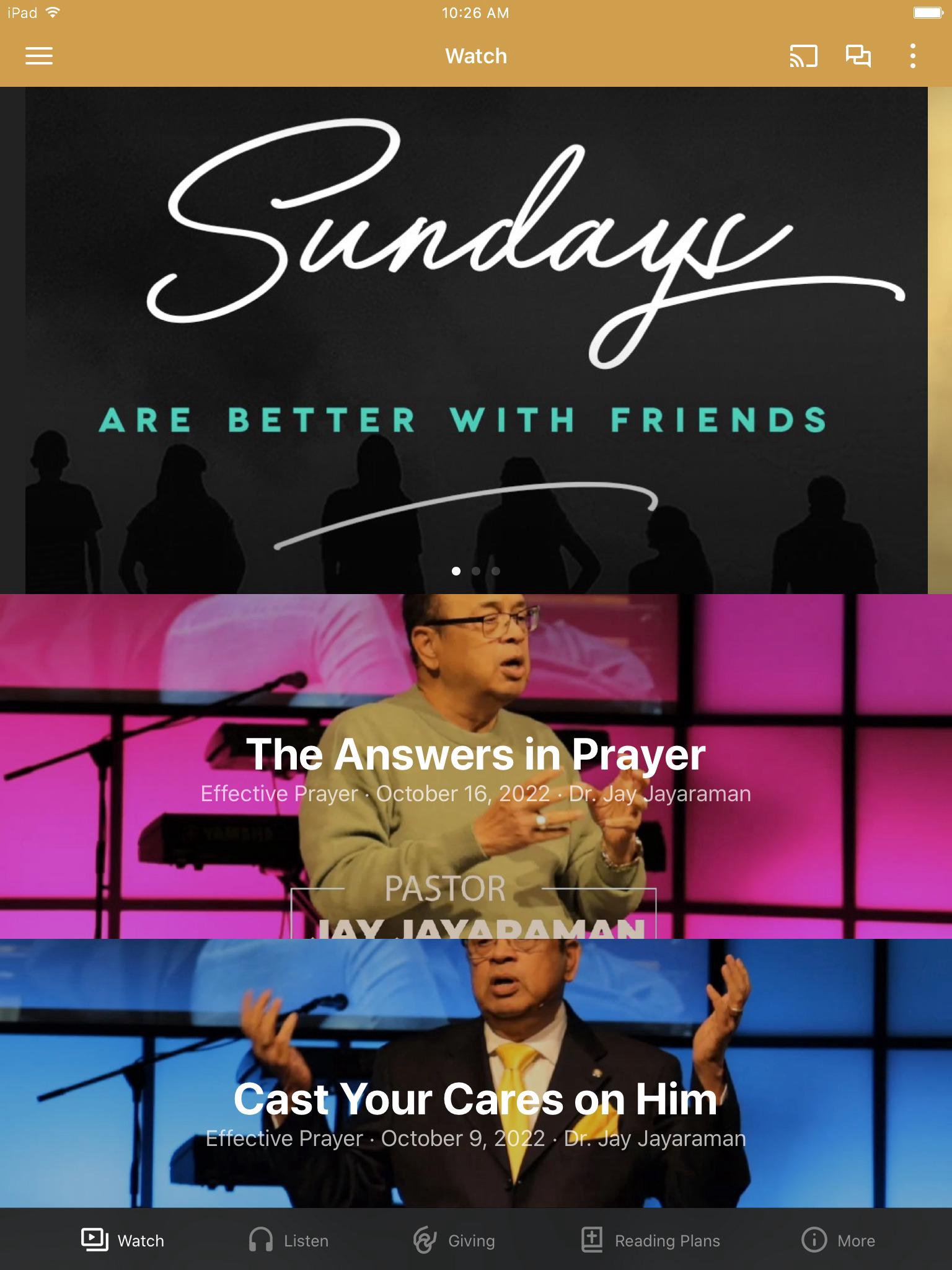
Task: Select the Watch tab
Action: 123,1240
